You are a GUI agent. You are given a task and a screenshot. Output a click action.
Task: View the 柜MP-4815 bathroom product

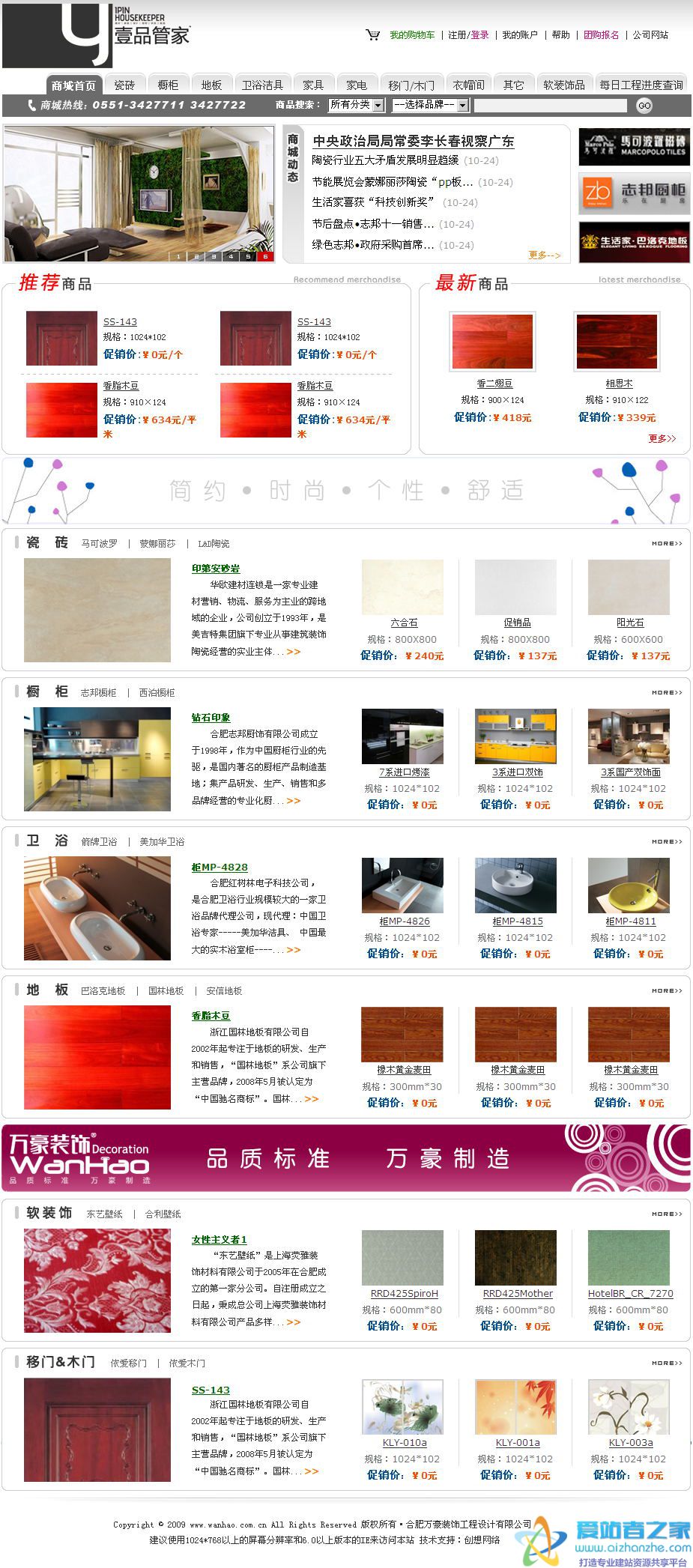click(517, 921)
